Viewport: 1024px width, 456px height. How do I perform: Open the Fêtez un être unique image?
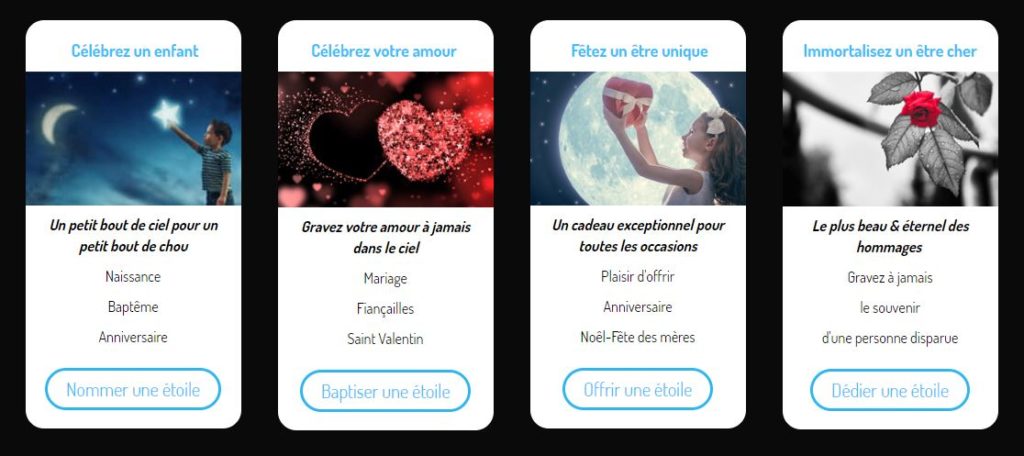point(637,138)
